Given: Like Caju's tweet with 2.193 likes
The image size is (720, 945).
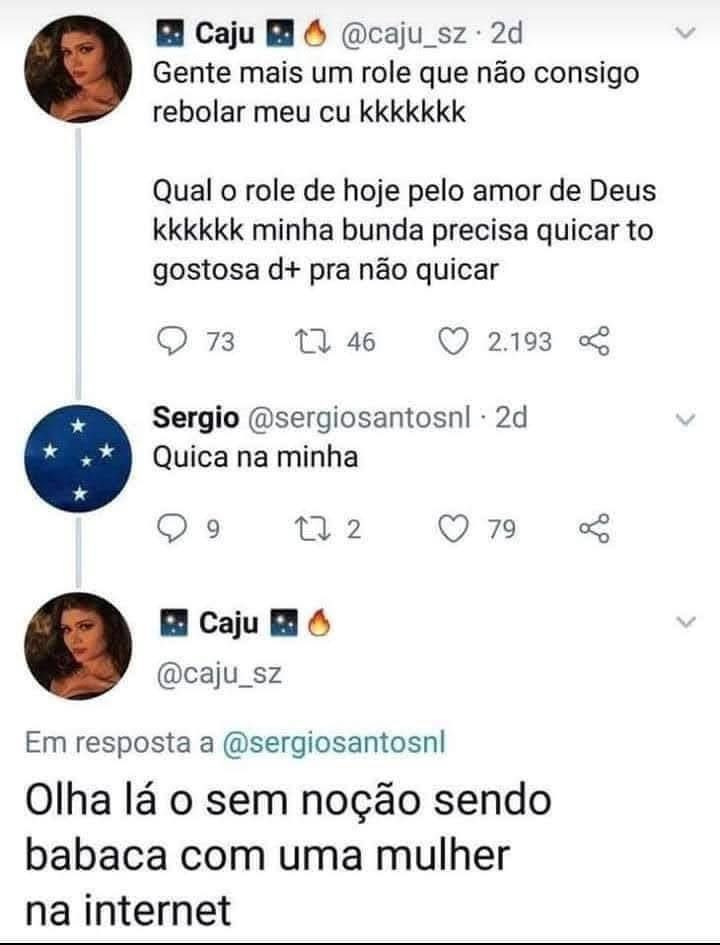Looking at the screenshot, I should pyautogui.click(x=456, y=343).
